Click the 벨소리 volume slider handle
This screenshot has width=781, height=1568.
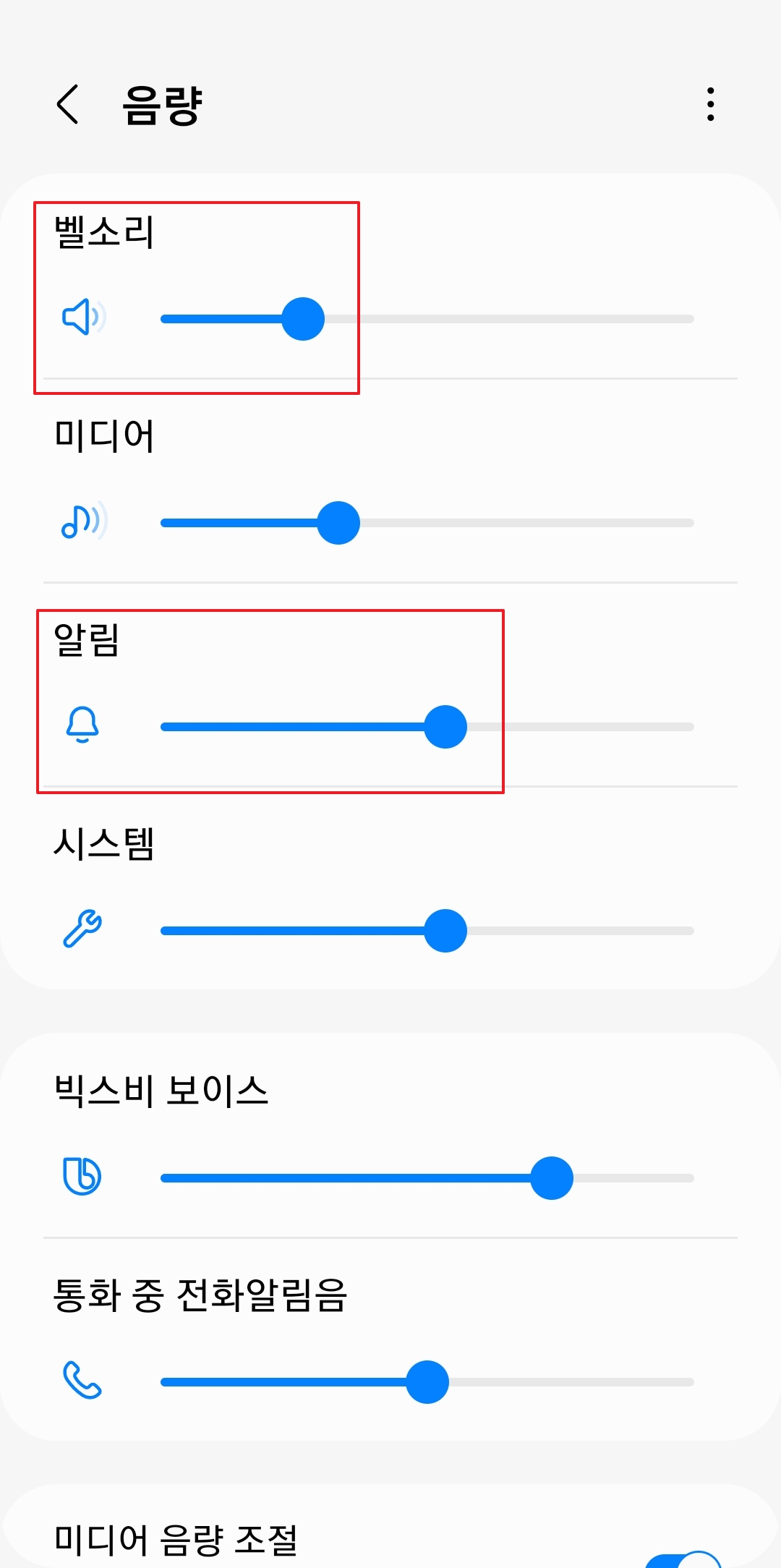point(303,318)
